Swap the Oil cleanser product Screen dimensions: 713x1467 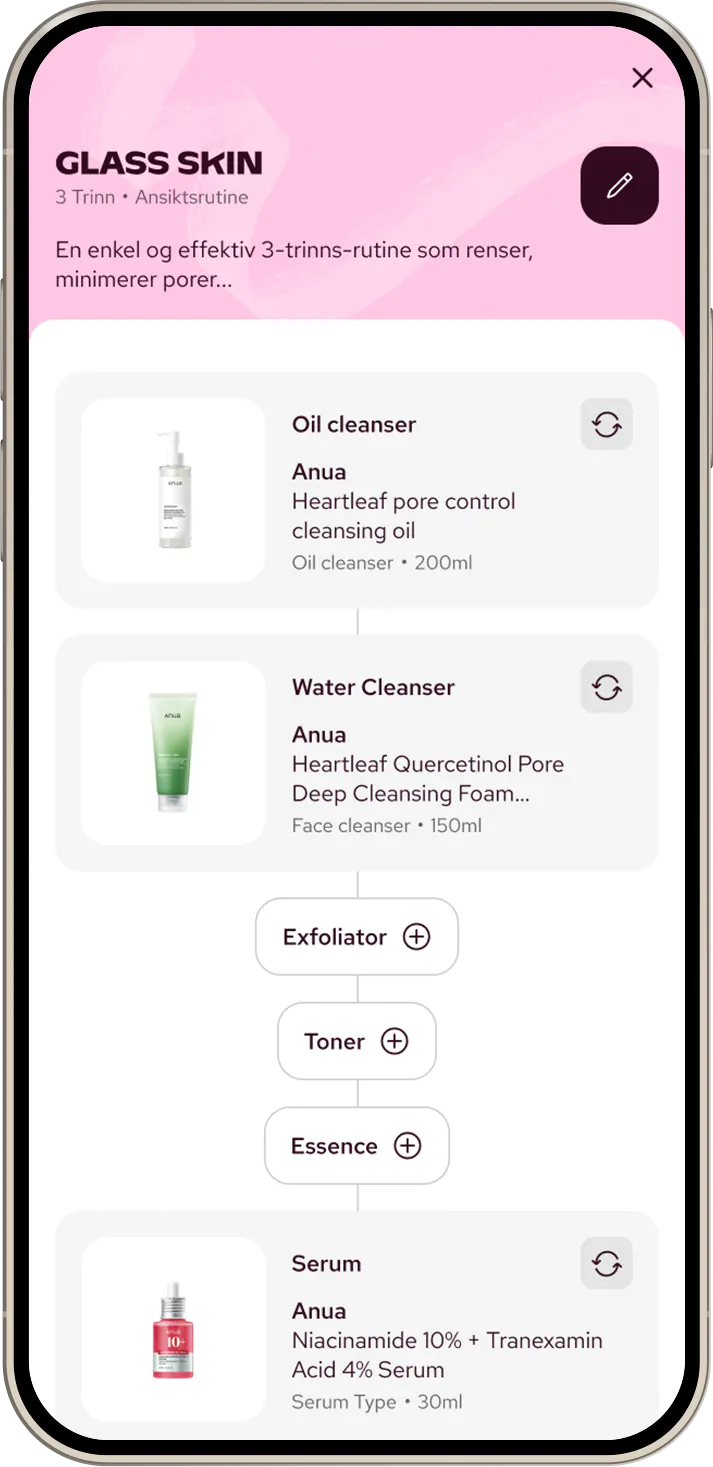(x=606, y=424)
